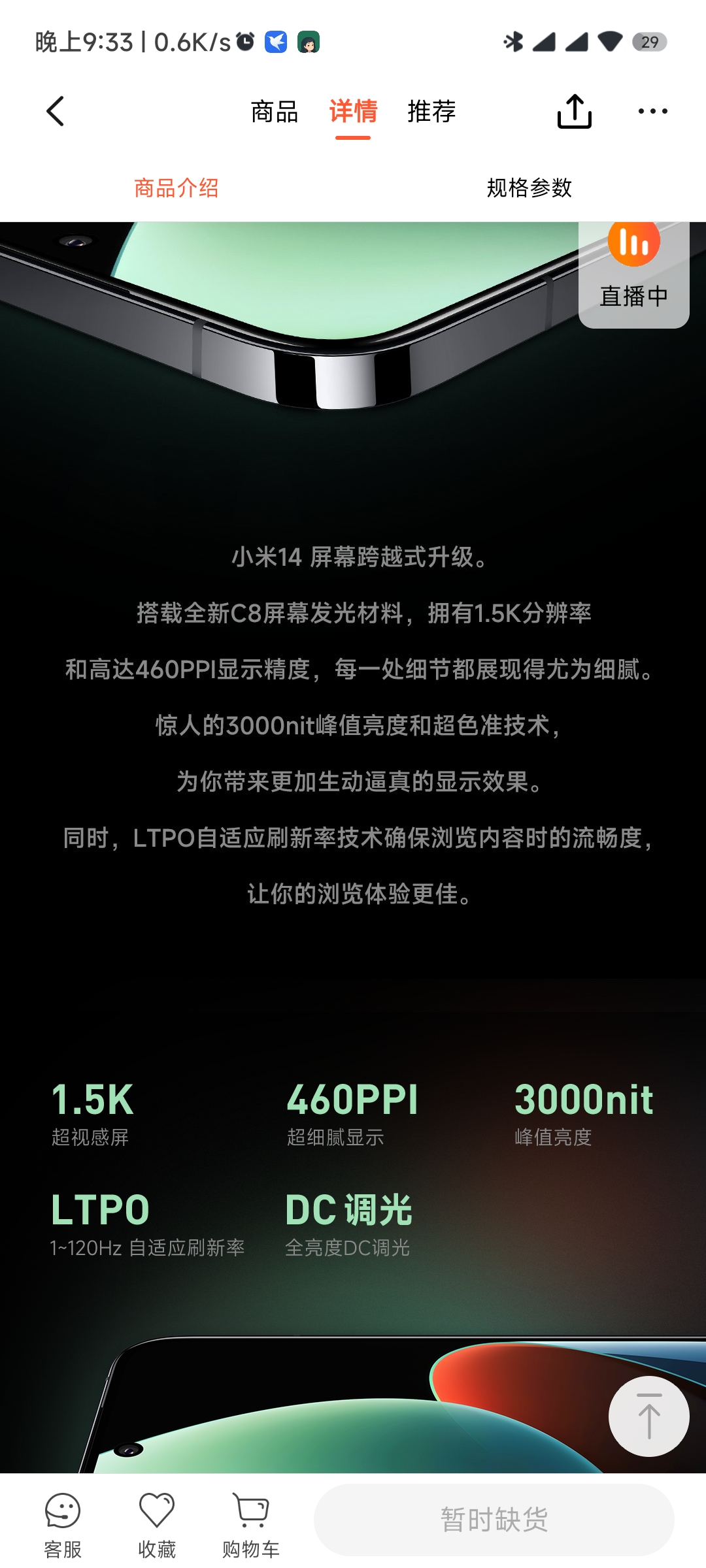The image size is (706, 1568).
Task: Tap the alarm clock status bar icon
Action: [243, 41]
